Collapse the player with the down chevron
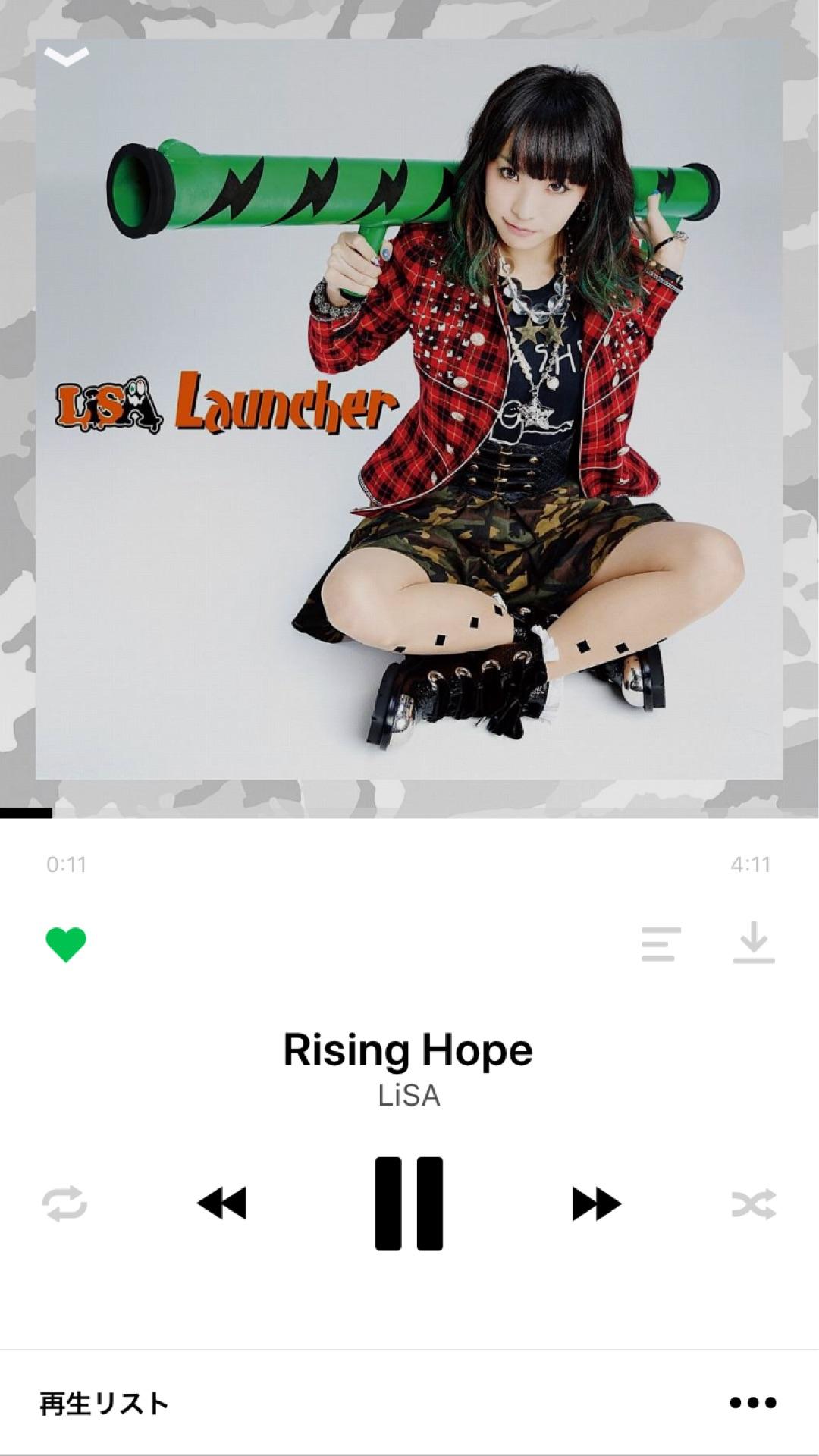 tap(67, 57)
